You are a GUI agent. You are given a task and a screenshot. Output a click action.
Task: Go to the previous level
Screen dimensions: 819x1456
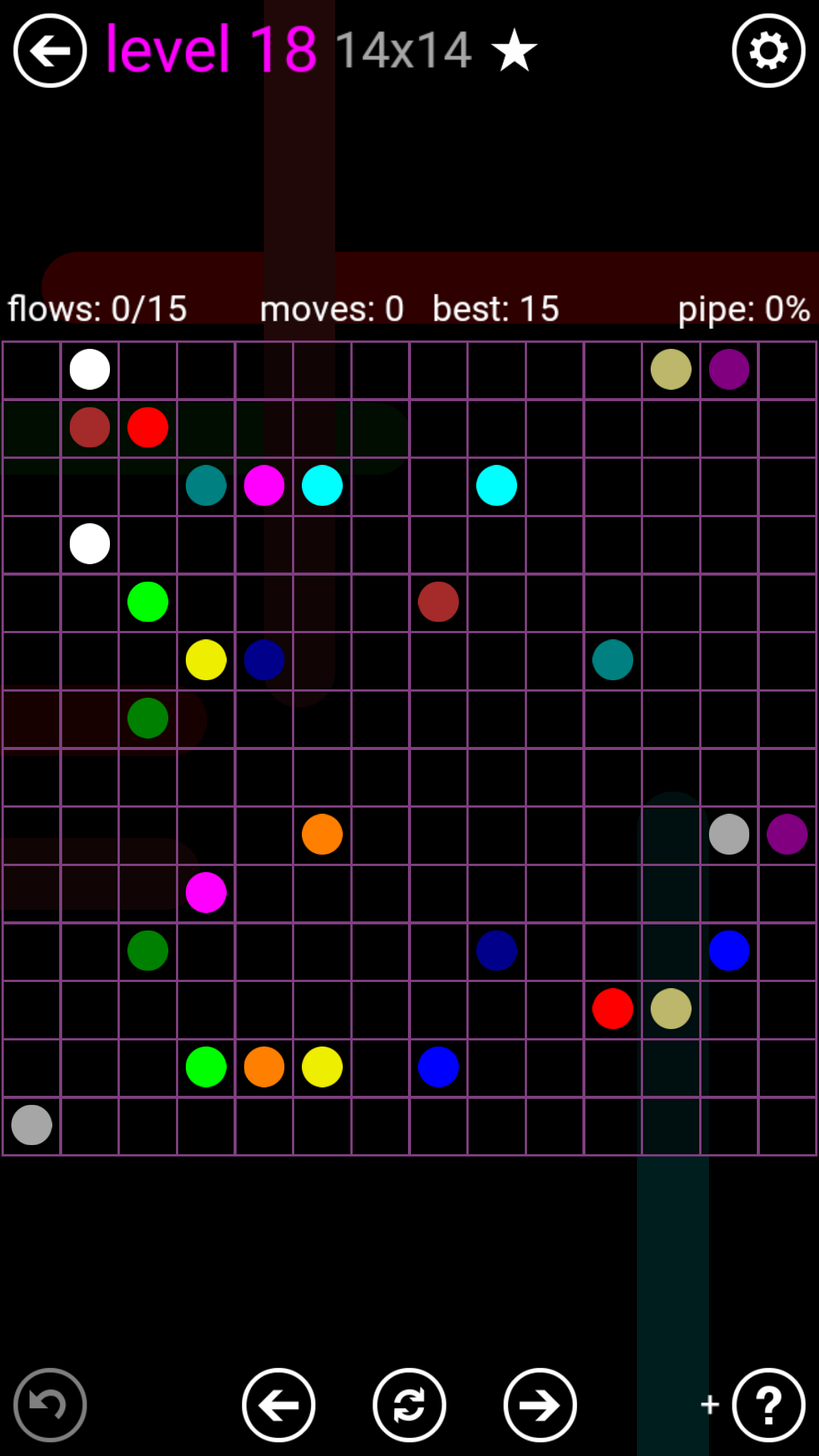tap(278, 1405)
